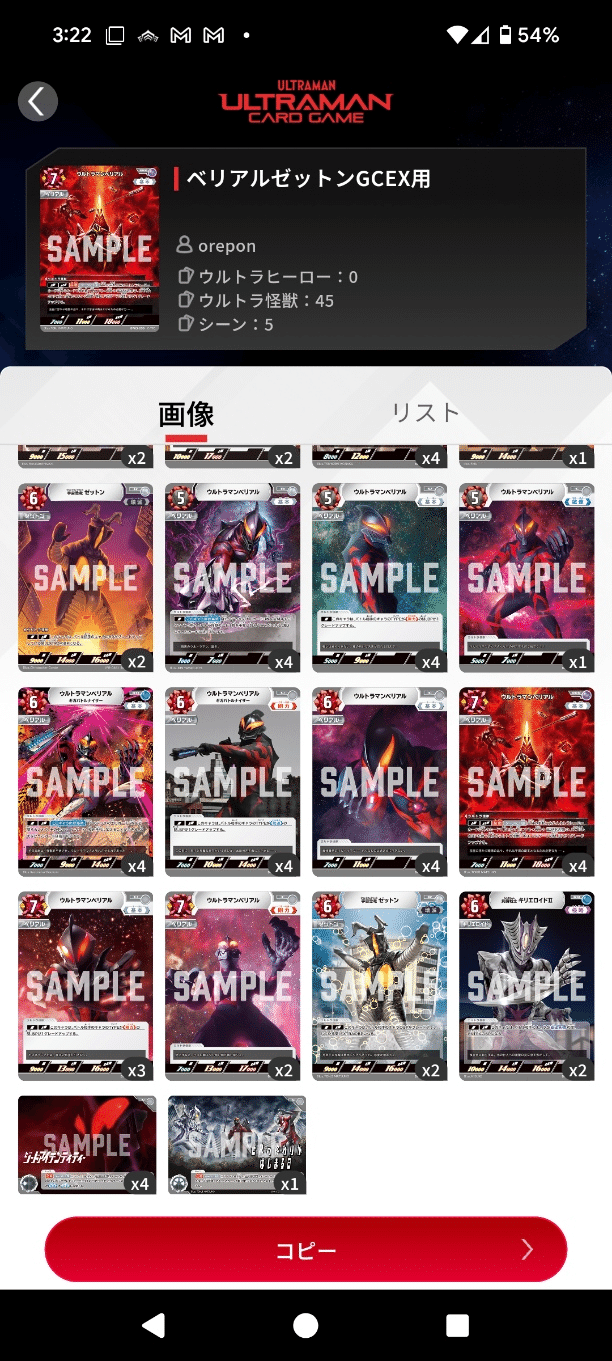The width and height of the screenshot is (612, 1361).
Task: Tap the コピー button
Action: (306, 1249)
